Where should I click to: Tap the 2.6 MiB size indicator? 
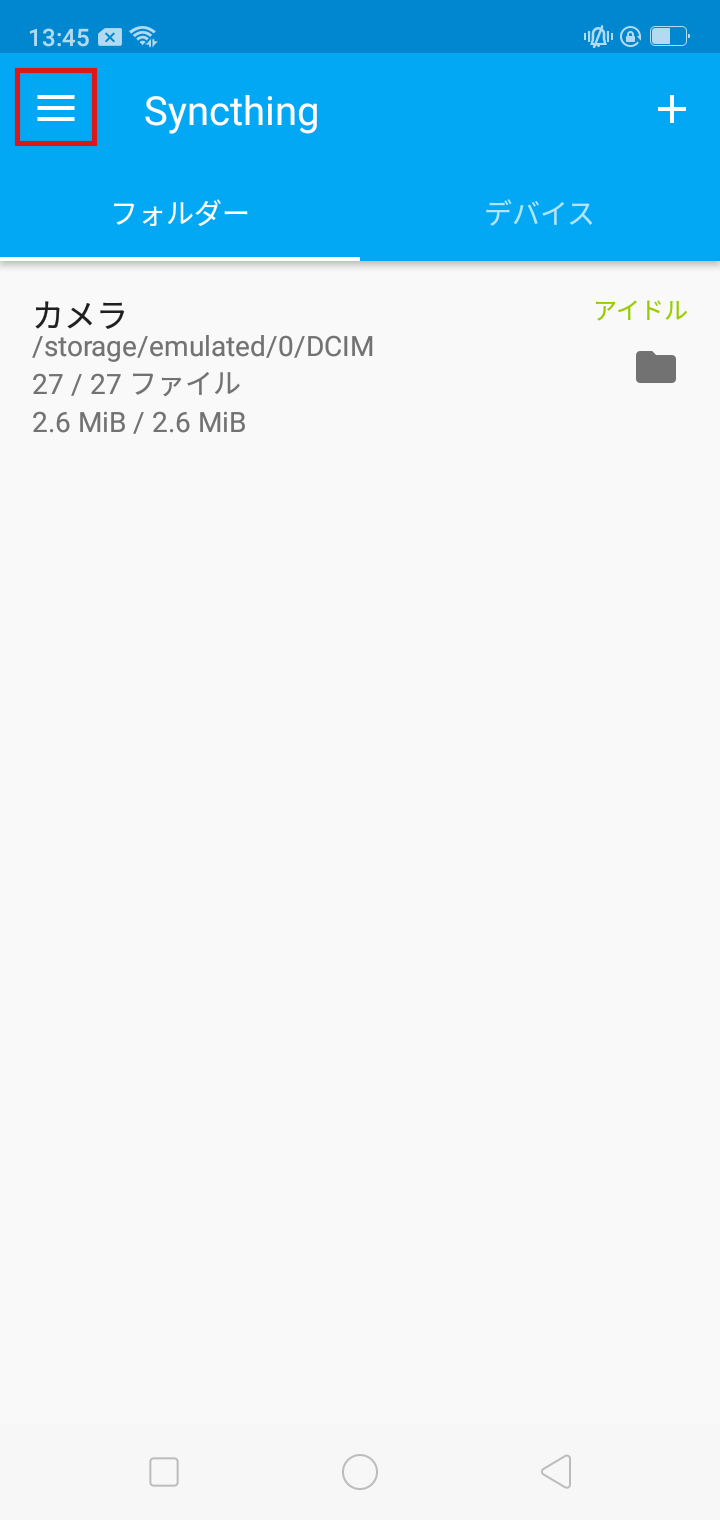coord(140,422)
